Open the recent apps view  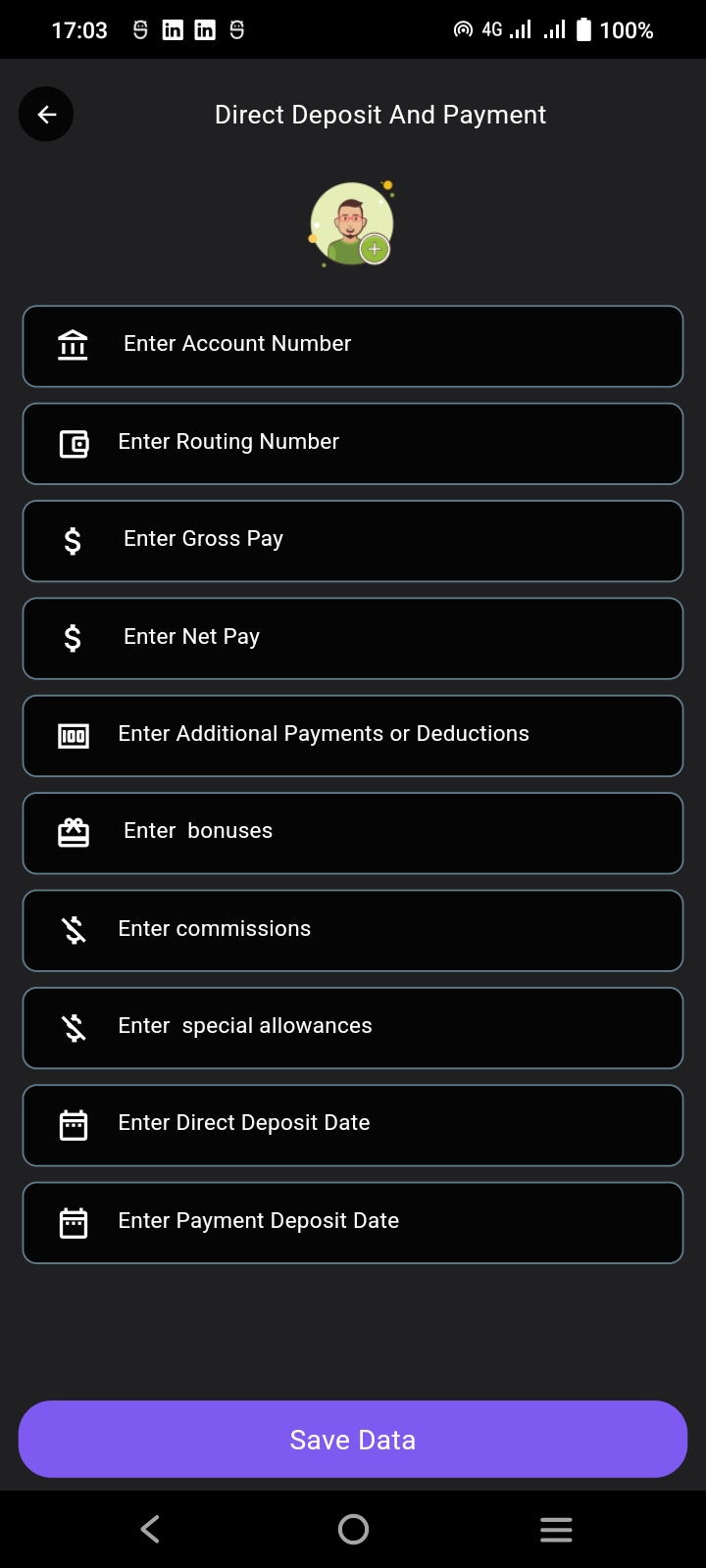tap(556, 1529)
